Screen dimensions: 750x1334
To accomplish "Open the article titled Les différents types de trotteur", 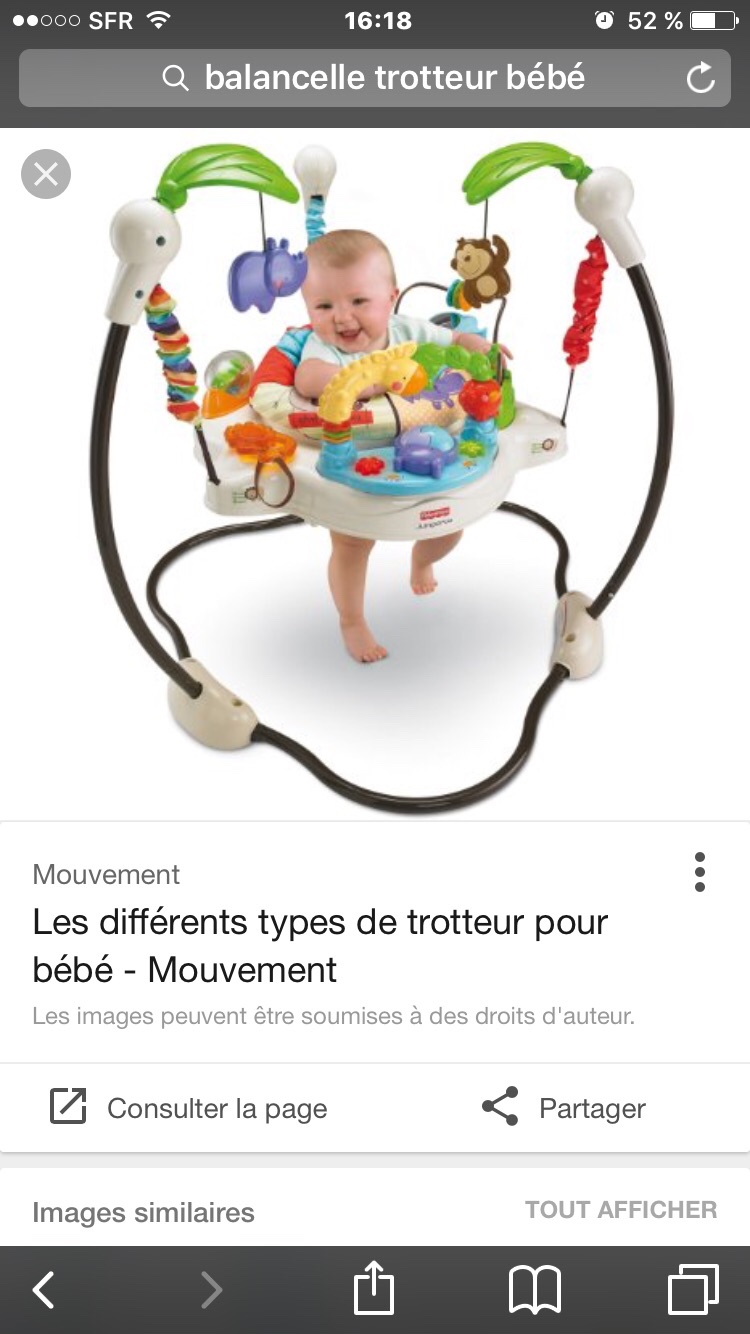I will pos(320,945).
